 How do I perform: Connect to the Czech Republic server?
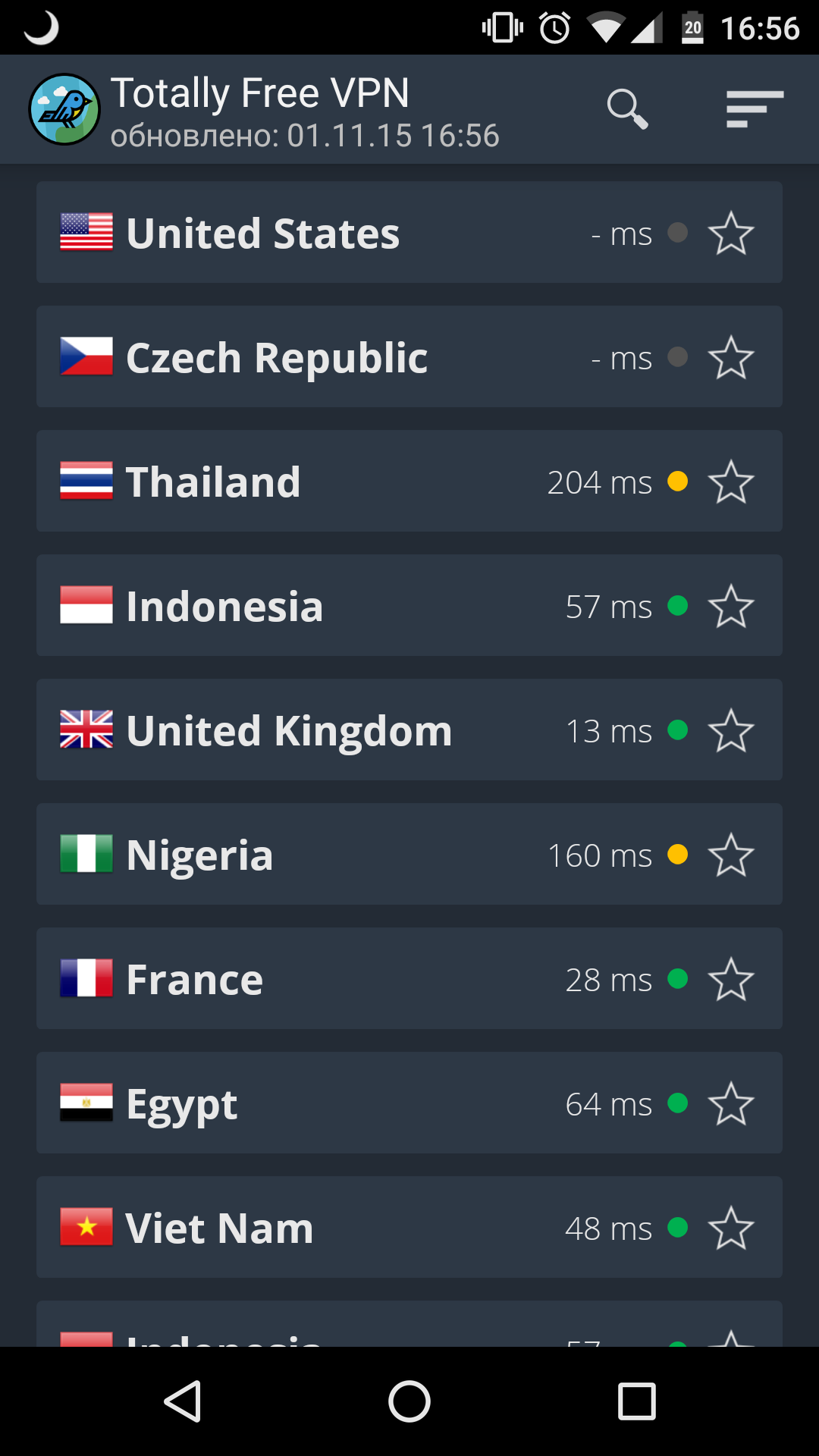click(409, 356)
